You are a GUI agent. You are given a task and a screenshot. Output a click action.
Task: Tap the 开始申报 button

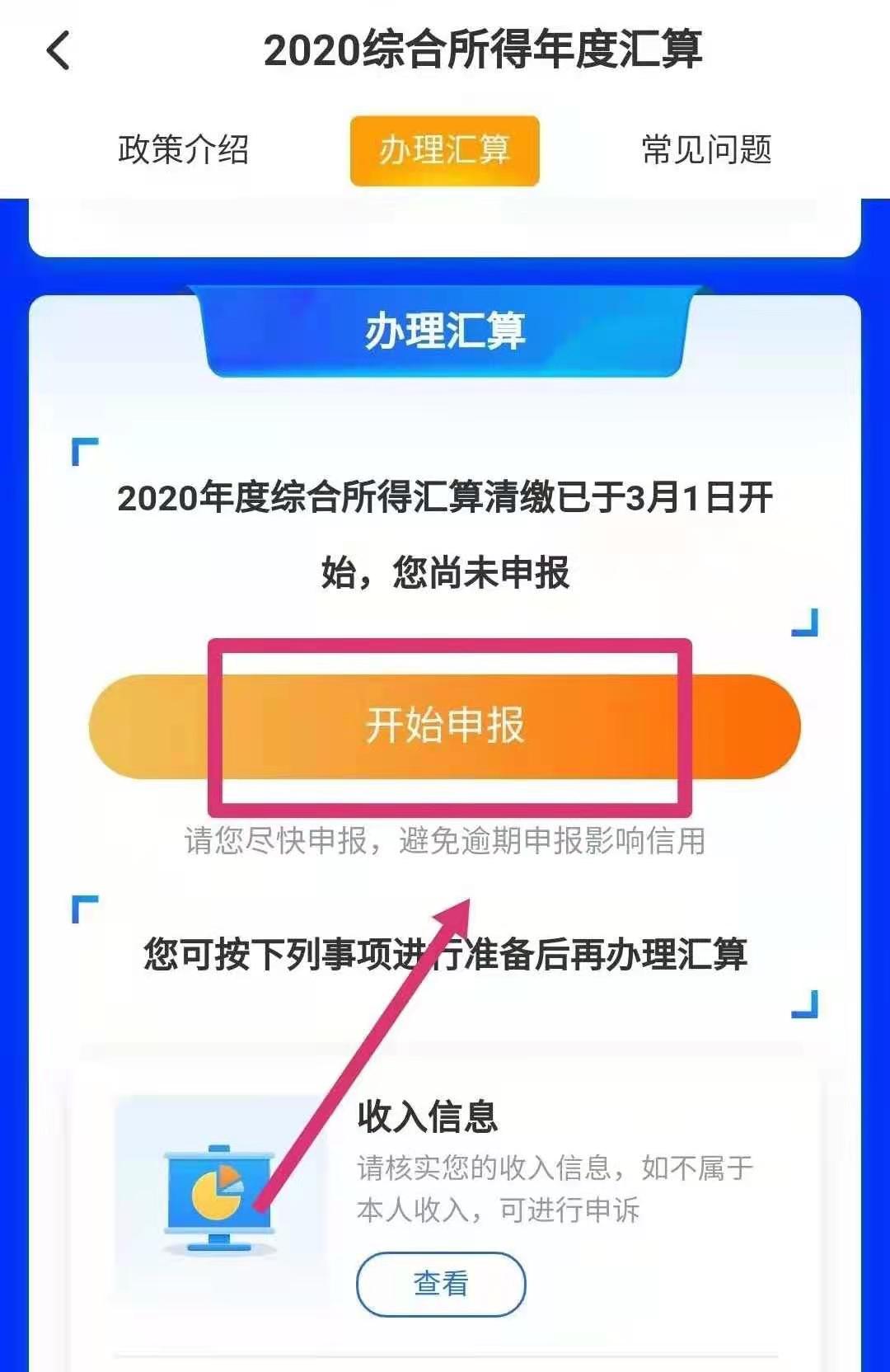[445, 726]
